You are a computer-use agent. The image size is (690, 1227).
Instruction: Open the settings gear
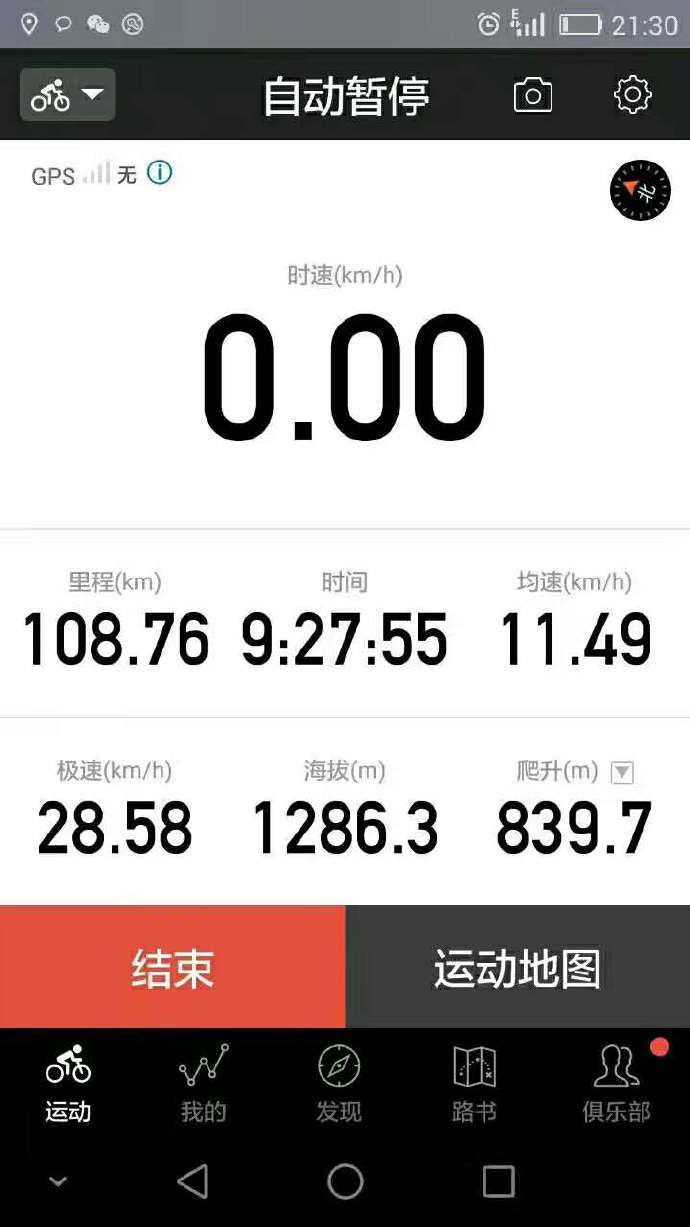(x=632, y=95)
